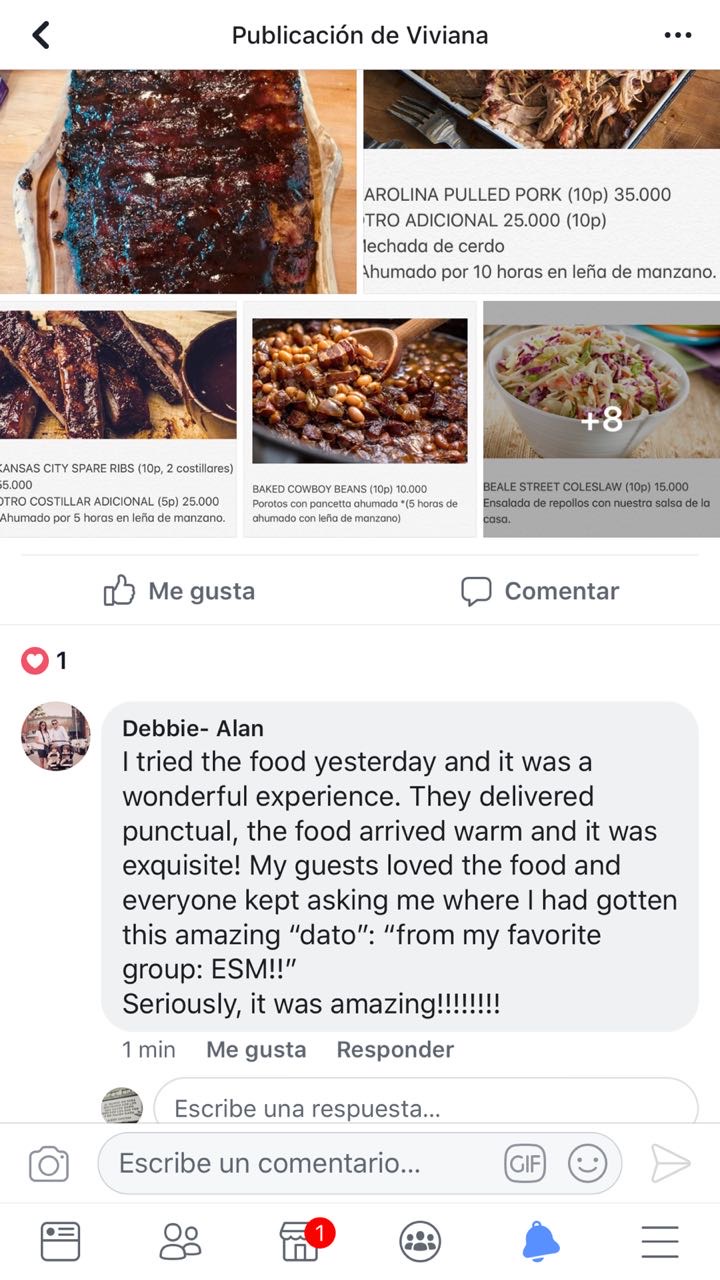
Task: Open the three-dot overflow menu
Action: click(x=677, y=35)
